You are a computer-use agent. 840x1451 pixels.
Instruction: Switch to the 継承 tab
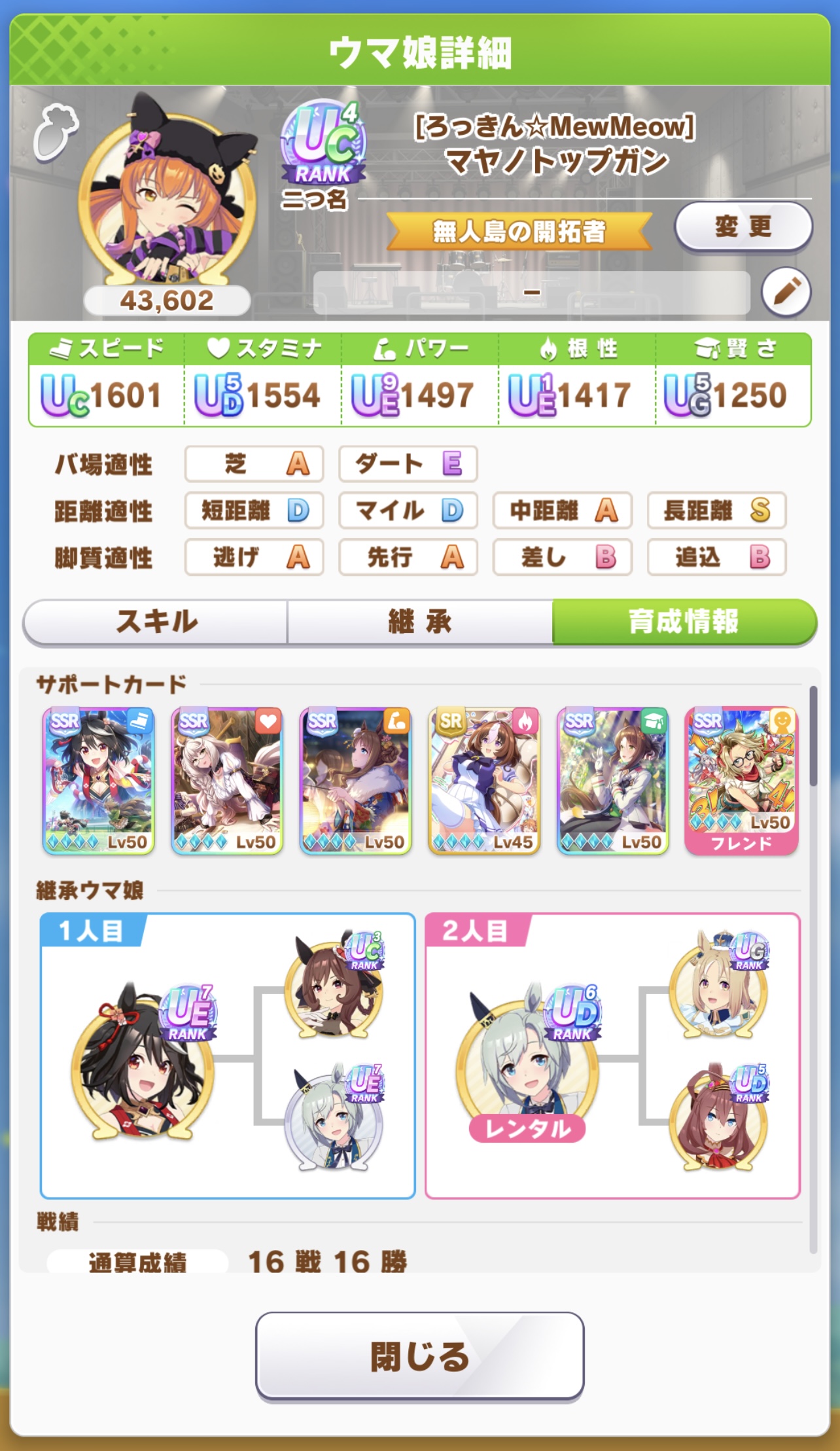coord(420,621)
